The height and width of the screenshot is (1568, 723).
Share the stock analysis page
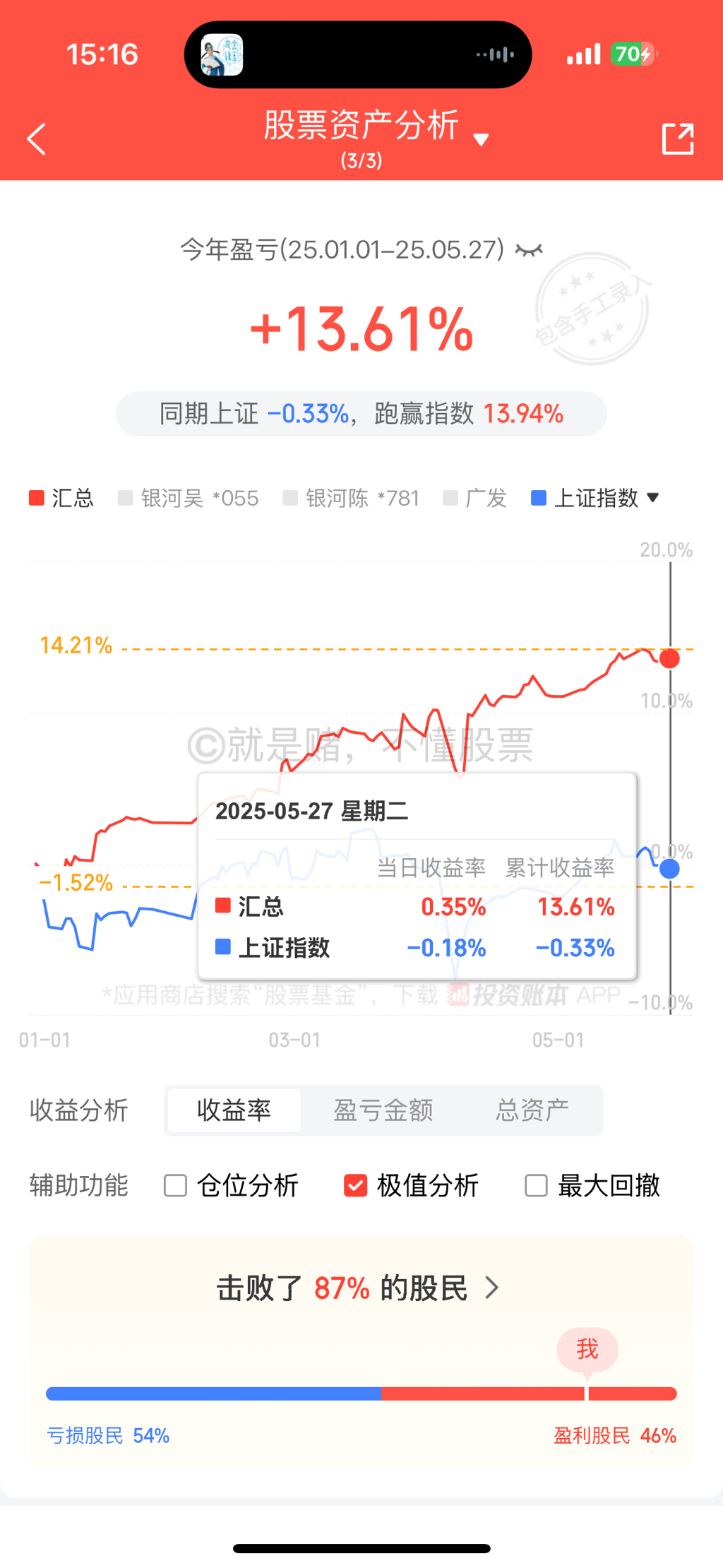click(x=677, y=138)
